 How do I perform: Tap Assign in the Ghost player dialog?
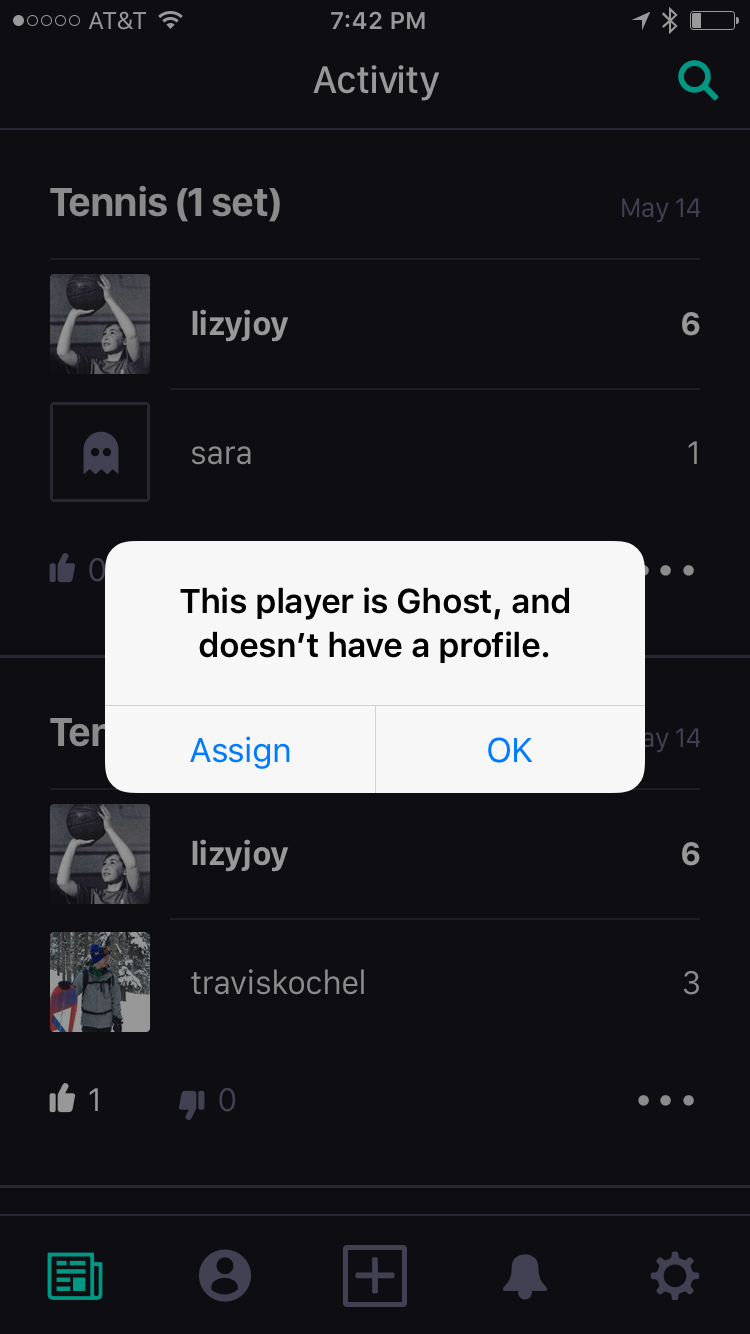(240, 750)
